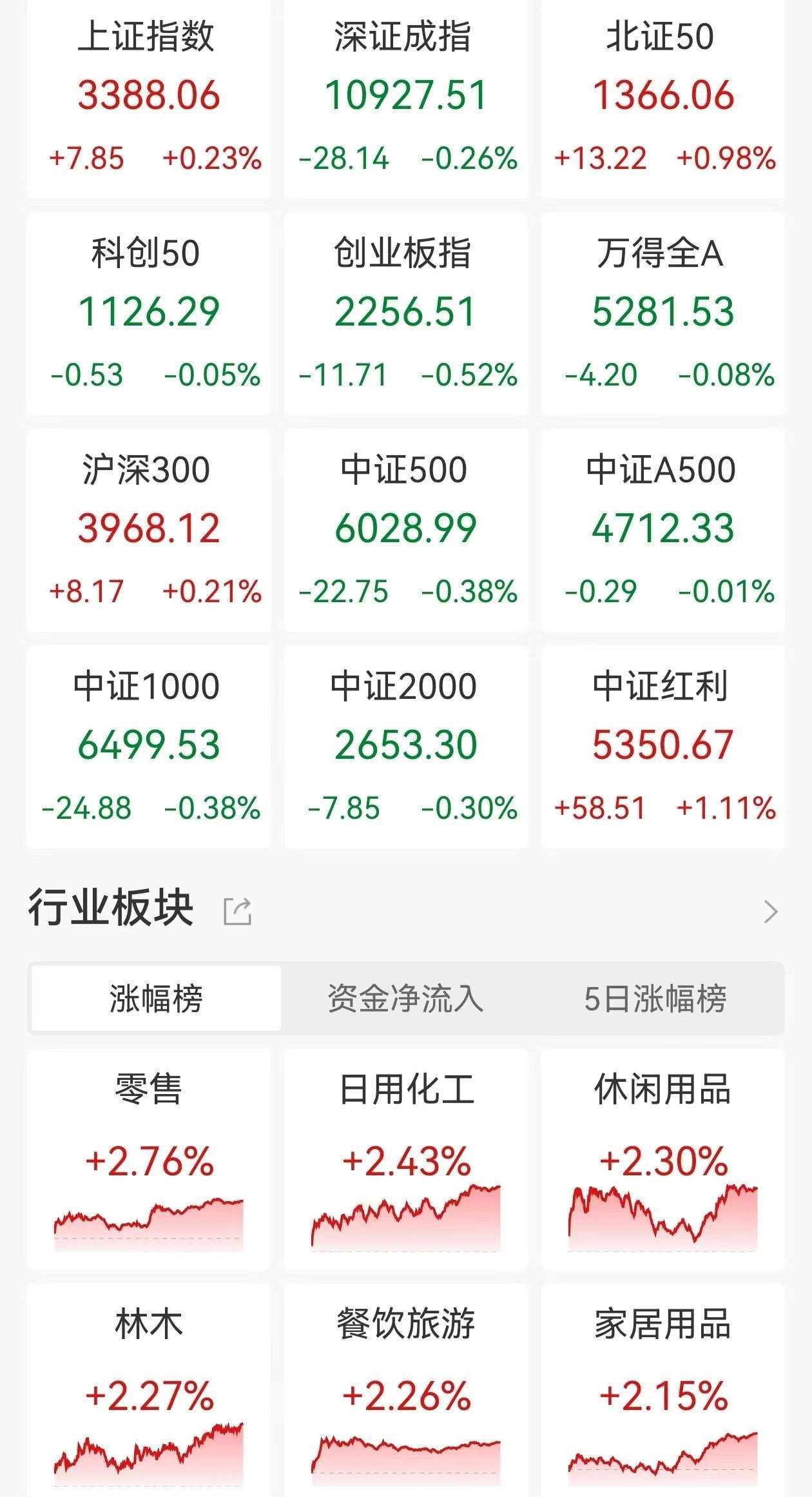Check the 万得全A index
812x1497 pixels.
click(662, 313)
